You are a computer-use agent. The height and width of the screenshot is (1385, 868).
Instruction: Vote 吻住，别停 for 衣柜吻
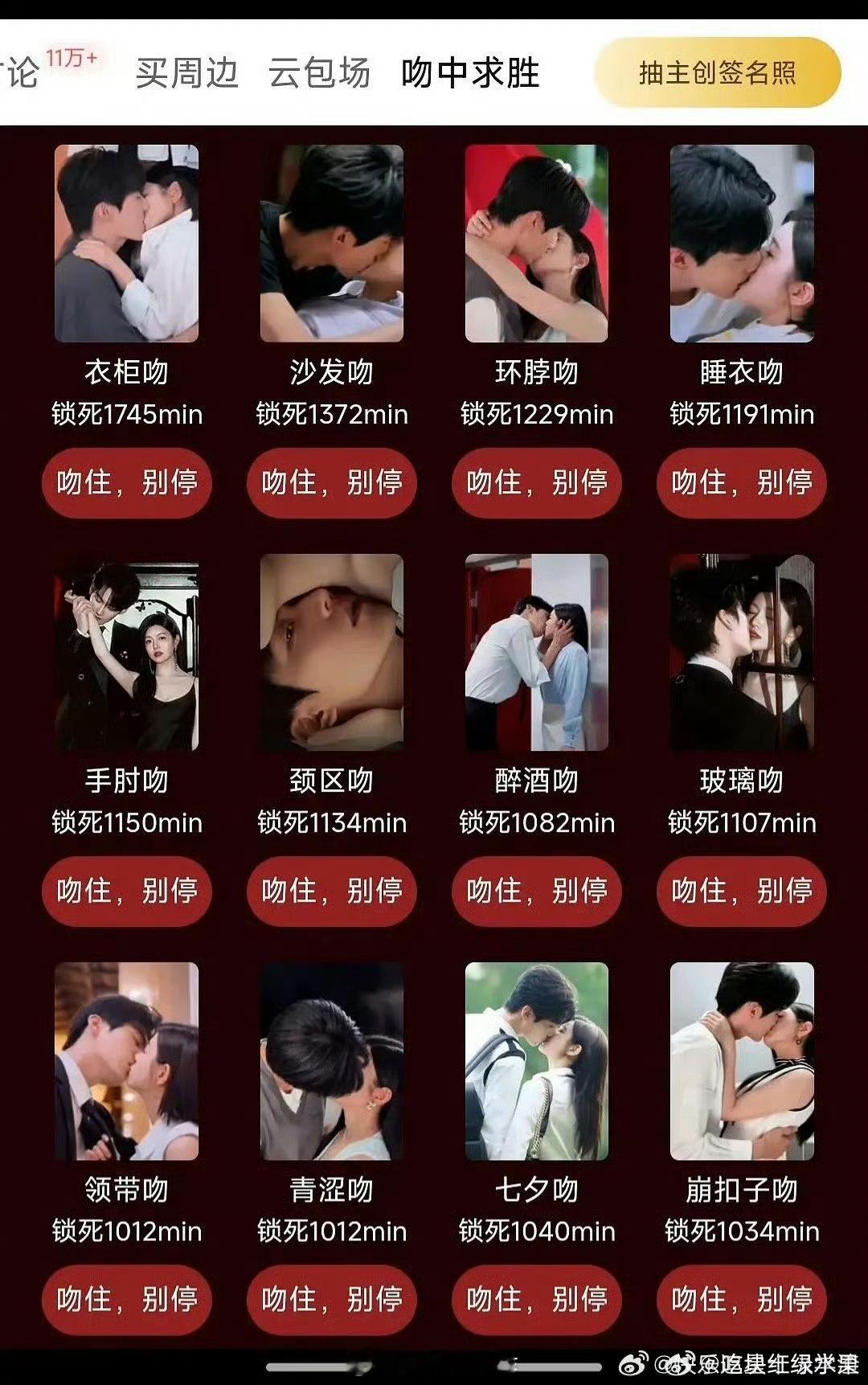(x=127, y=482)
